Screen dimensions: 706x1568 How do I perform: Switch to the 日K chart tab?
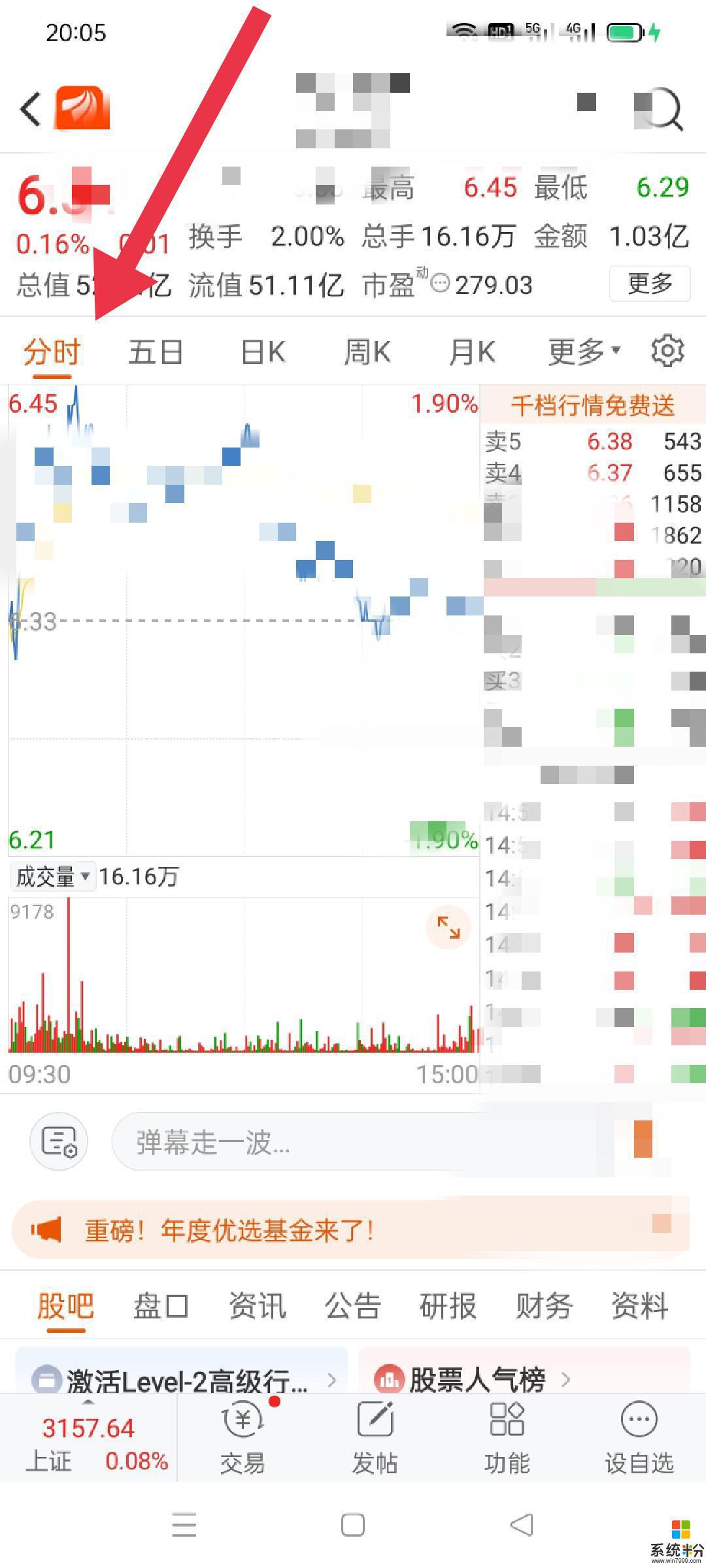263,352
